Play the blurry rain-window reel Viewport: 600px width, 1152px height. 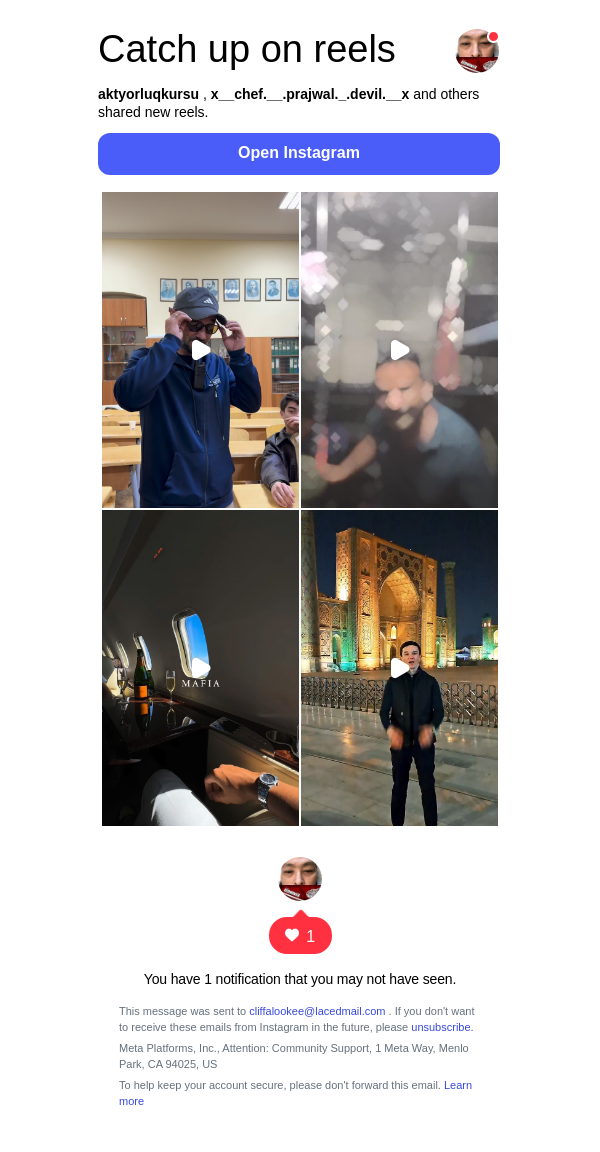coord(399,350)
